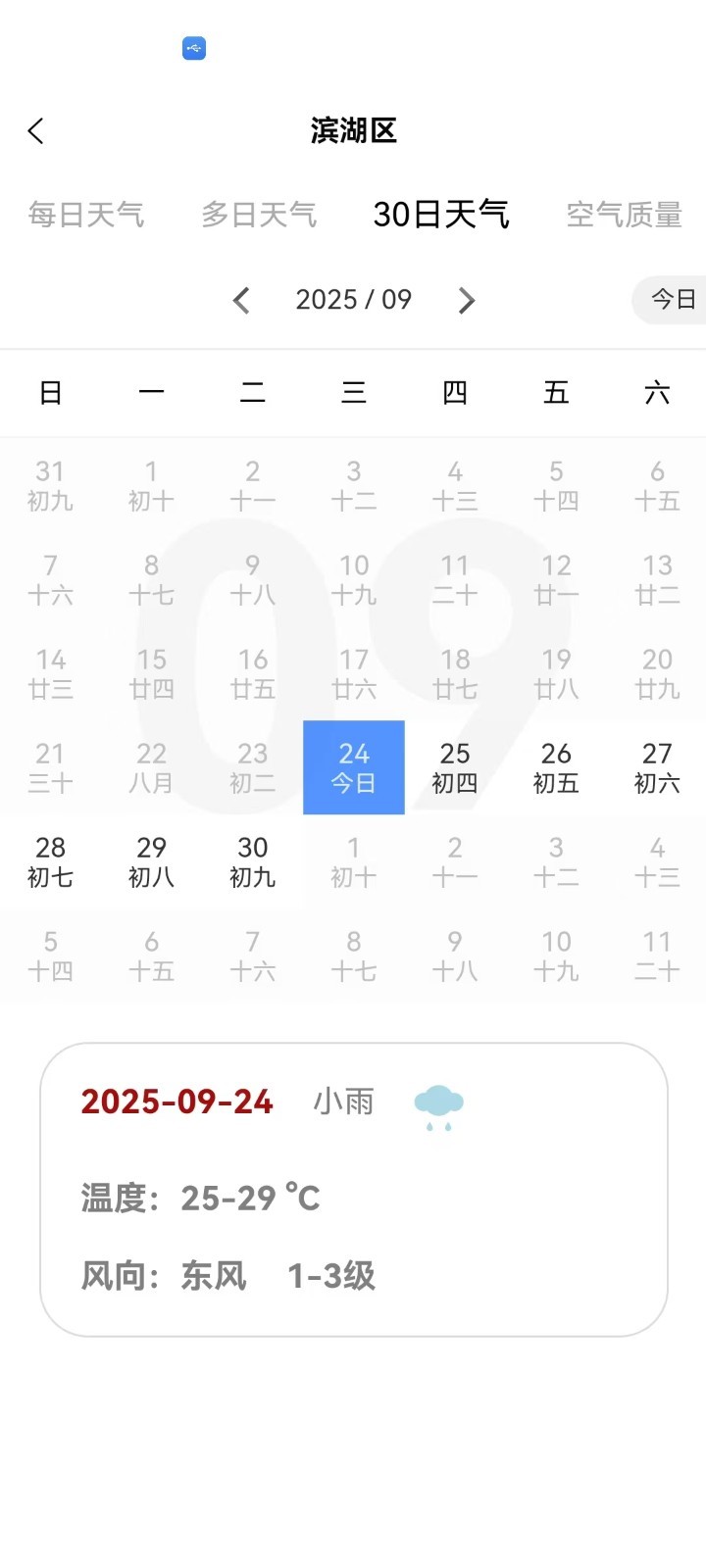Switch to the 多日天气 tab
Viewport: 706px width, 1568px height.
coord(259,215)
